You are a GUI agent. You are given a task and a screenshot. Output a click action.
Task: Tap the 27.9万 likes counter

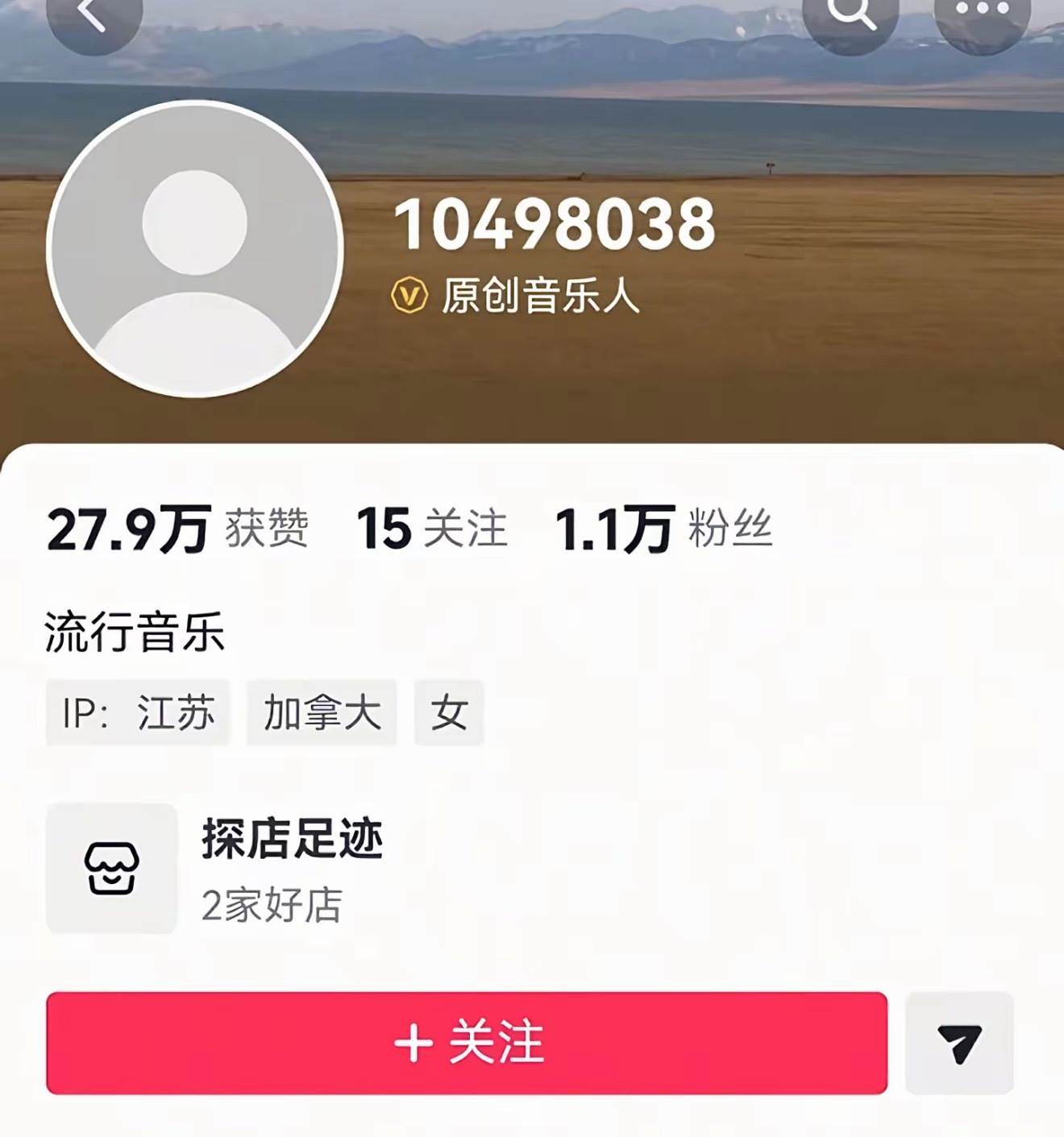[179, 528]
